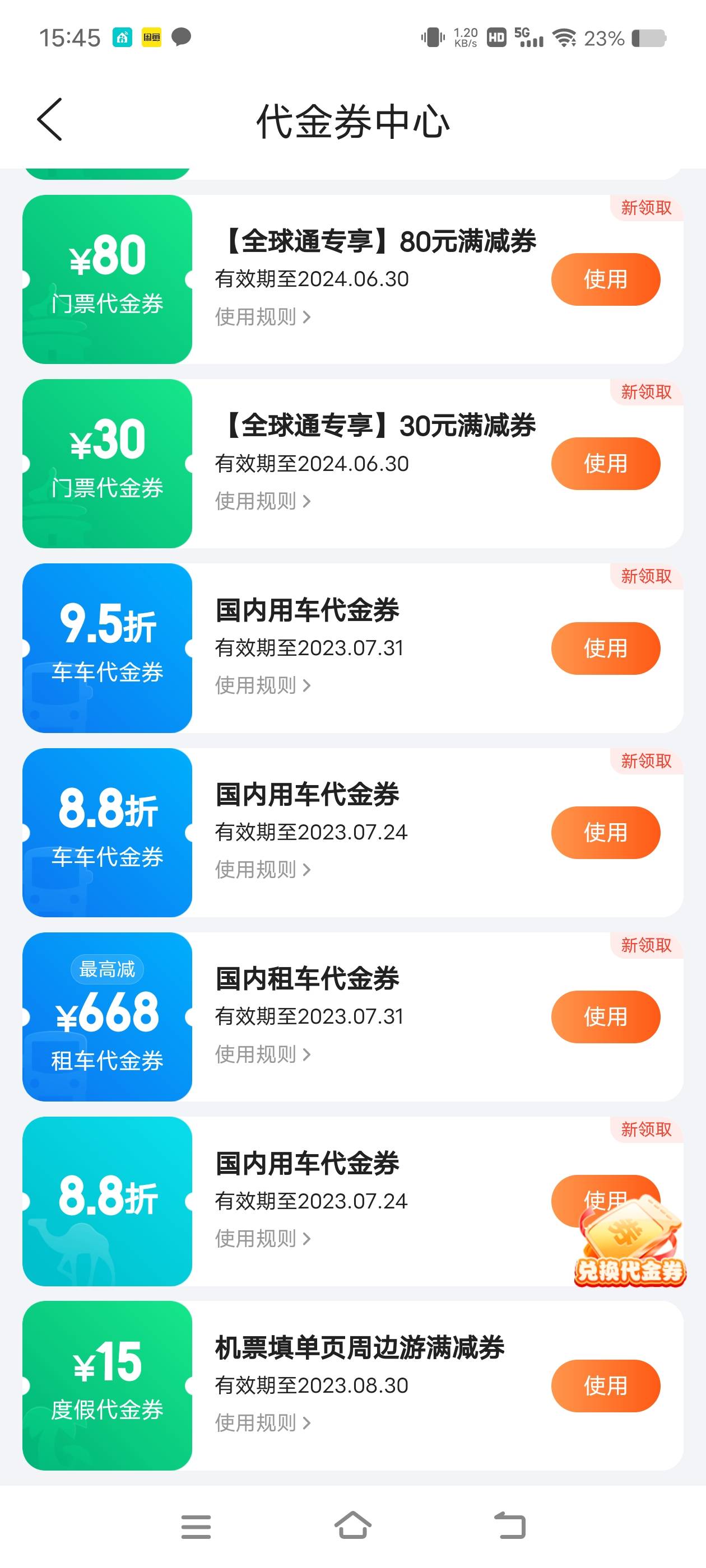The height and width of the screenshot is (1568, 706).
Task: Redeem the ¥668 国内租车代金券 with 使用
Action: (x=605, y=1016)
